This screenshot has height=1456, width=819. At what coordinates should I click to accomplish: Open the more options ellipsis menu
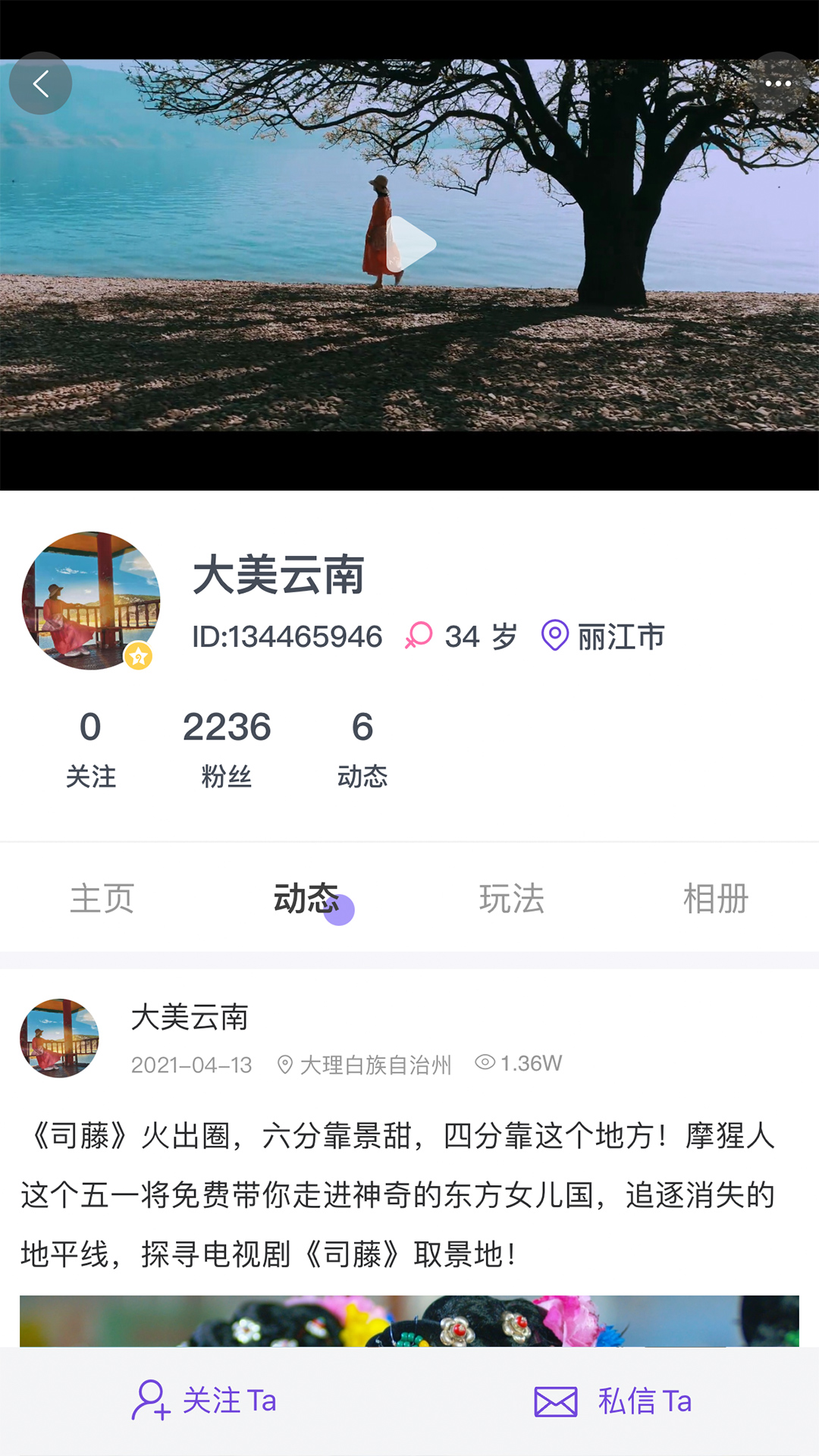pyautogui.click(x=778, y=83)
